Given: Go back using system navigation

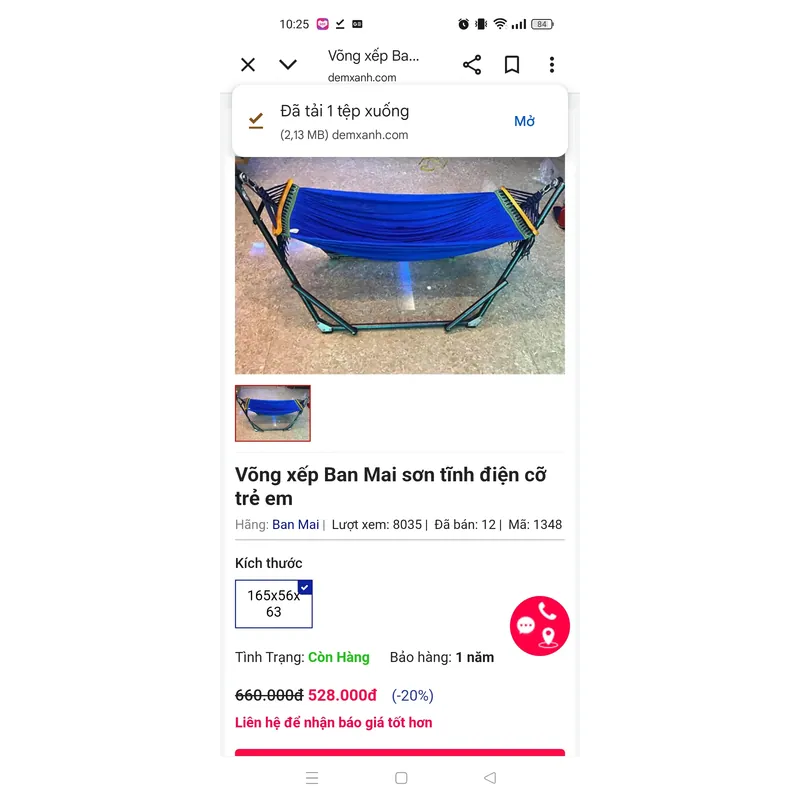Looking at the screenshot, I should coord(489,778).
